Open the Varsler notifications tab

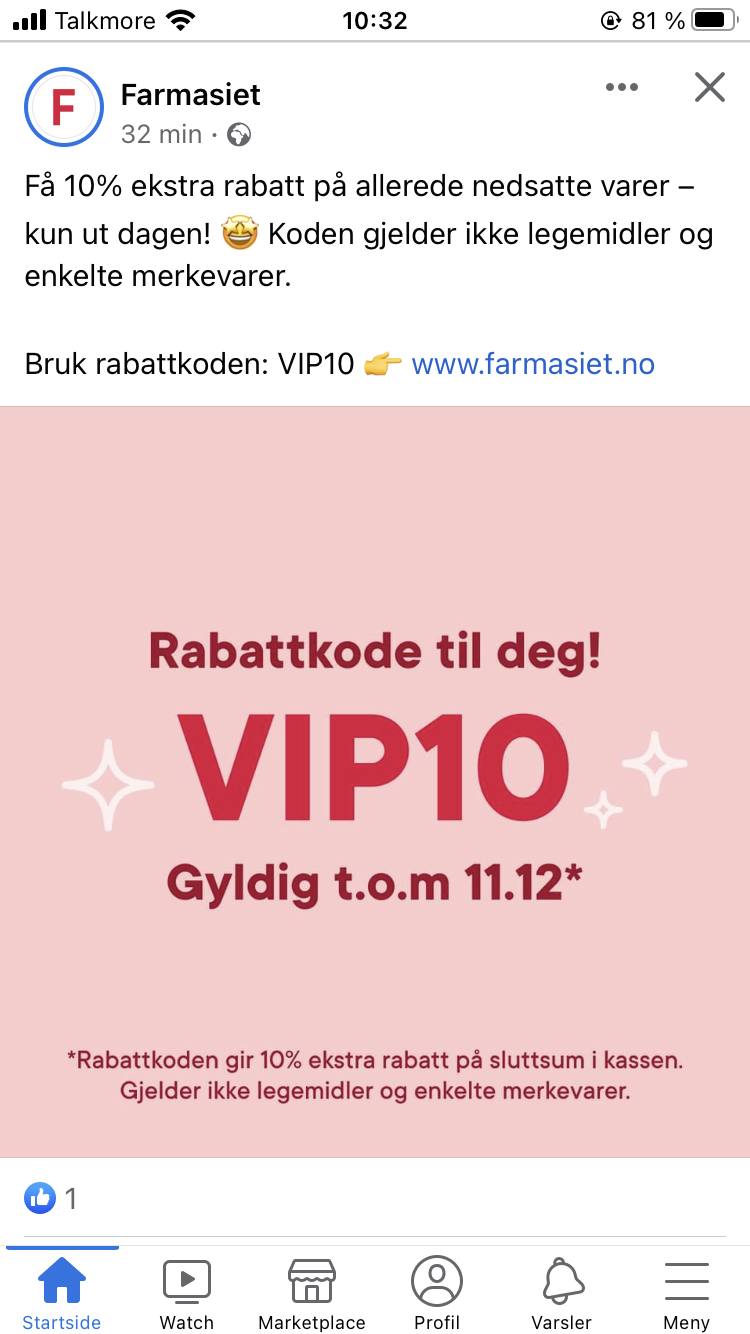pos(562,1293)
